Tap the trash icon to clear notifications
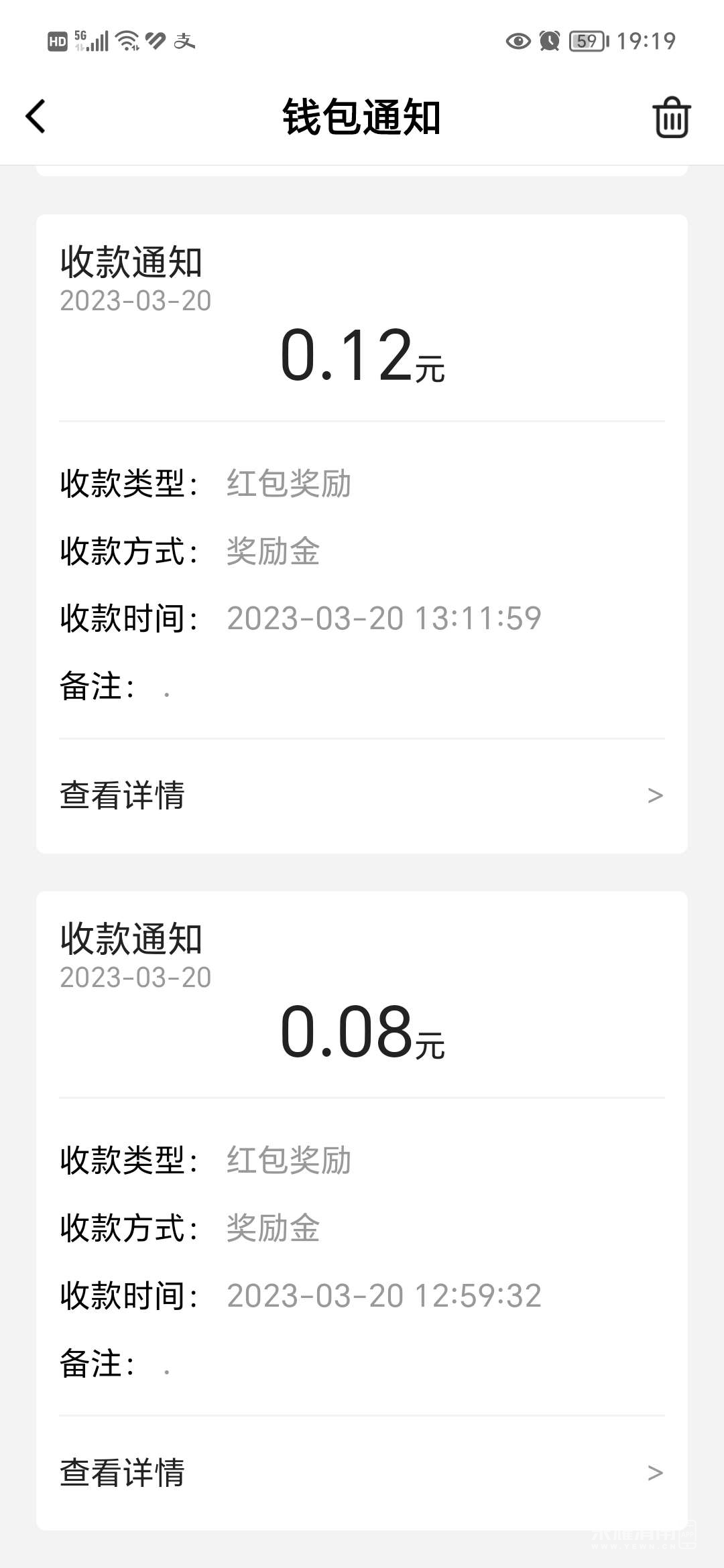 pyautogui.click(x=671, y=117)
